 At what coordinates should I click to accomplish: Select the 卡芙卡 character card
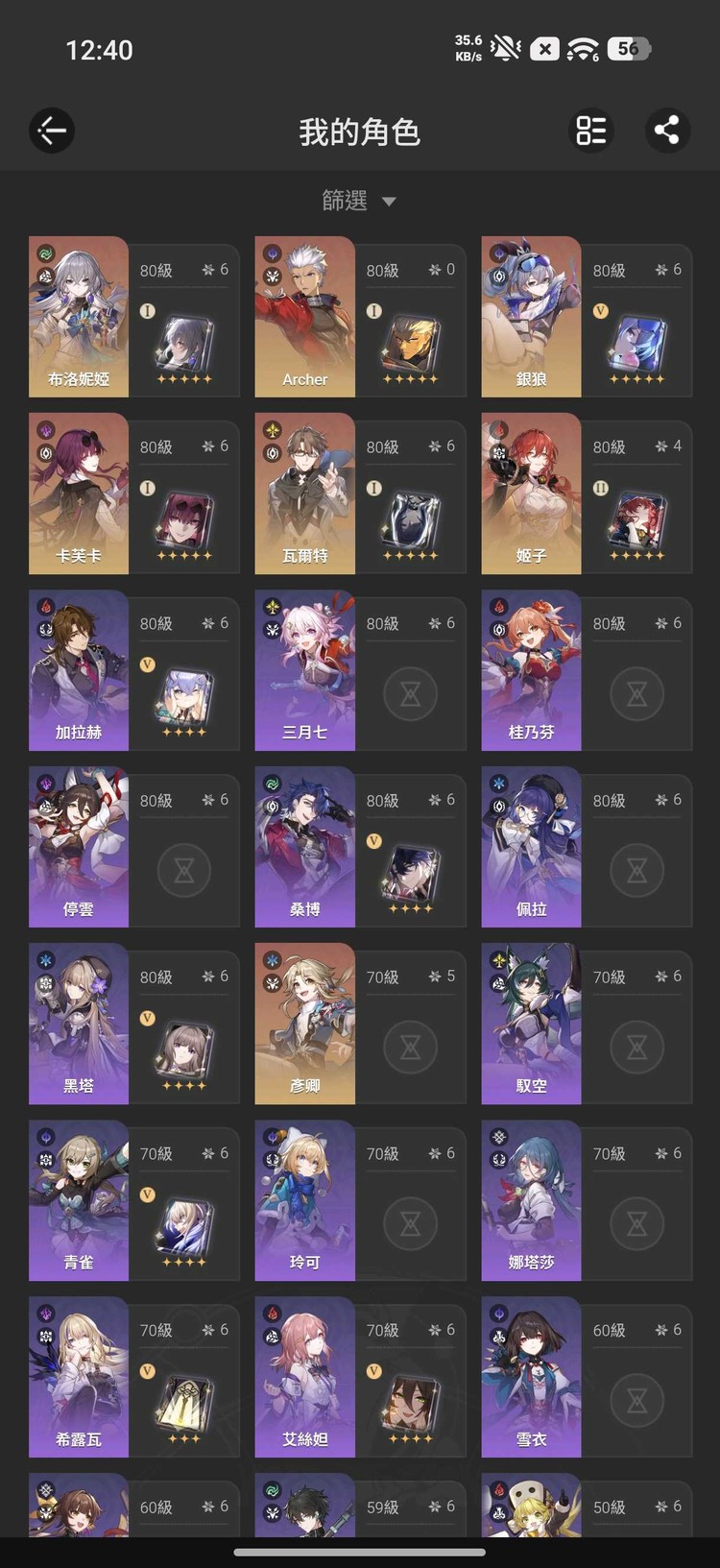pyautogui.click(x=134, y=494)
